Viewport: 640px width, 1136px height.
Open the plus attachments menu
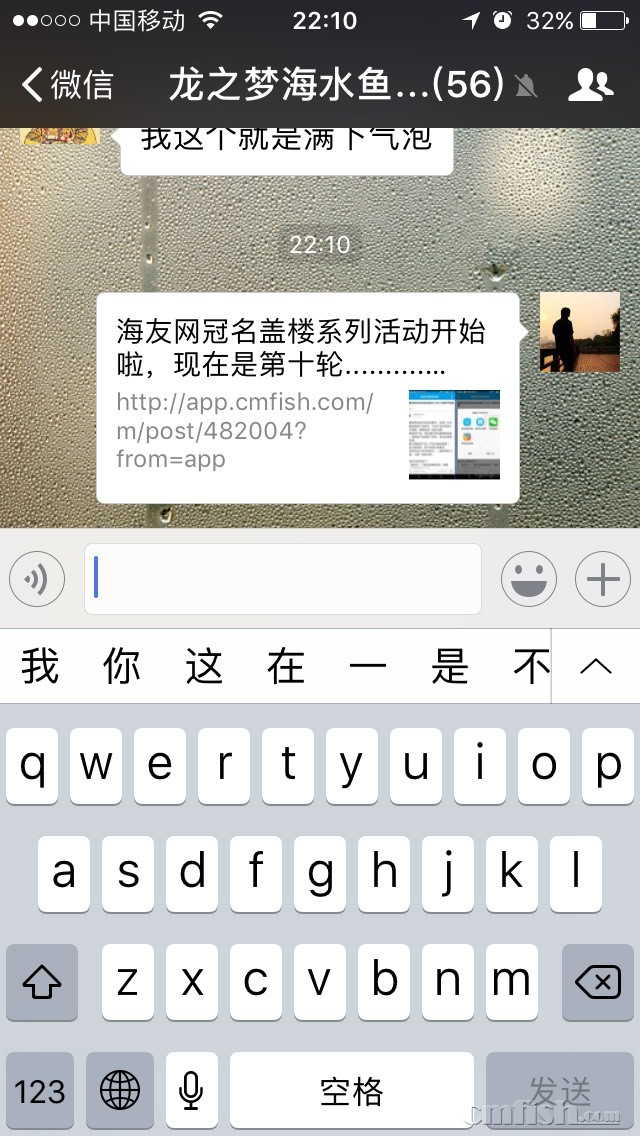[602, 579]
